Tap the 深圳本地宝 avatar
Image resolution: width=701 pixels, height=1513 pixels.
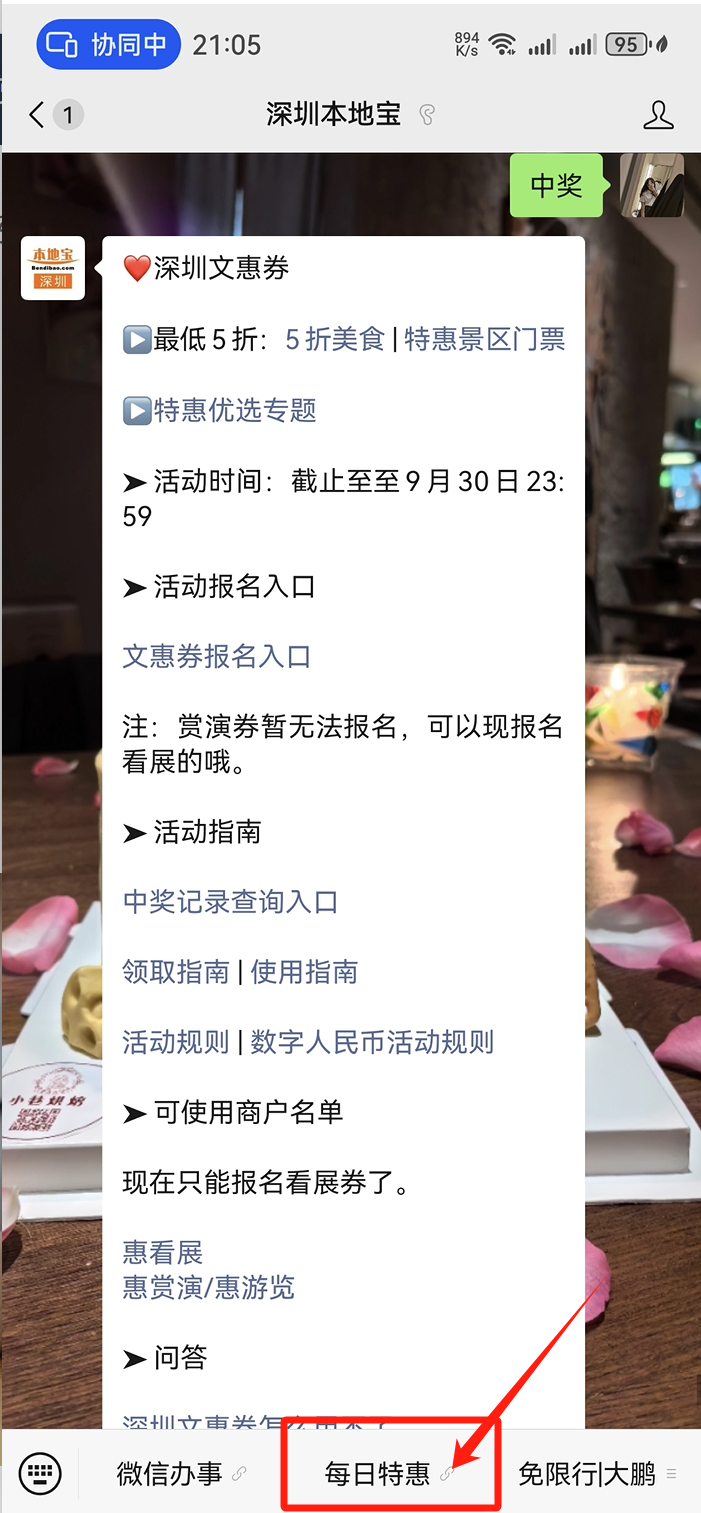[x=53, y=268]
